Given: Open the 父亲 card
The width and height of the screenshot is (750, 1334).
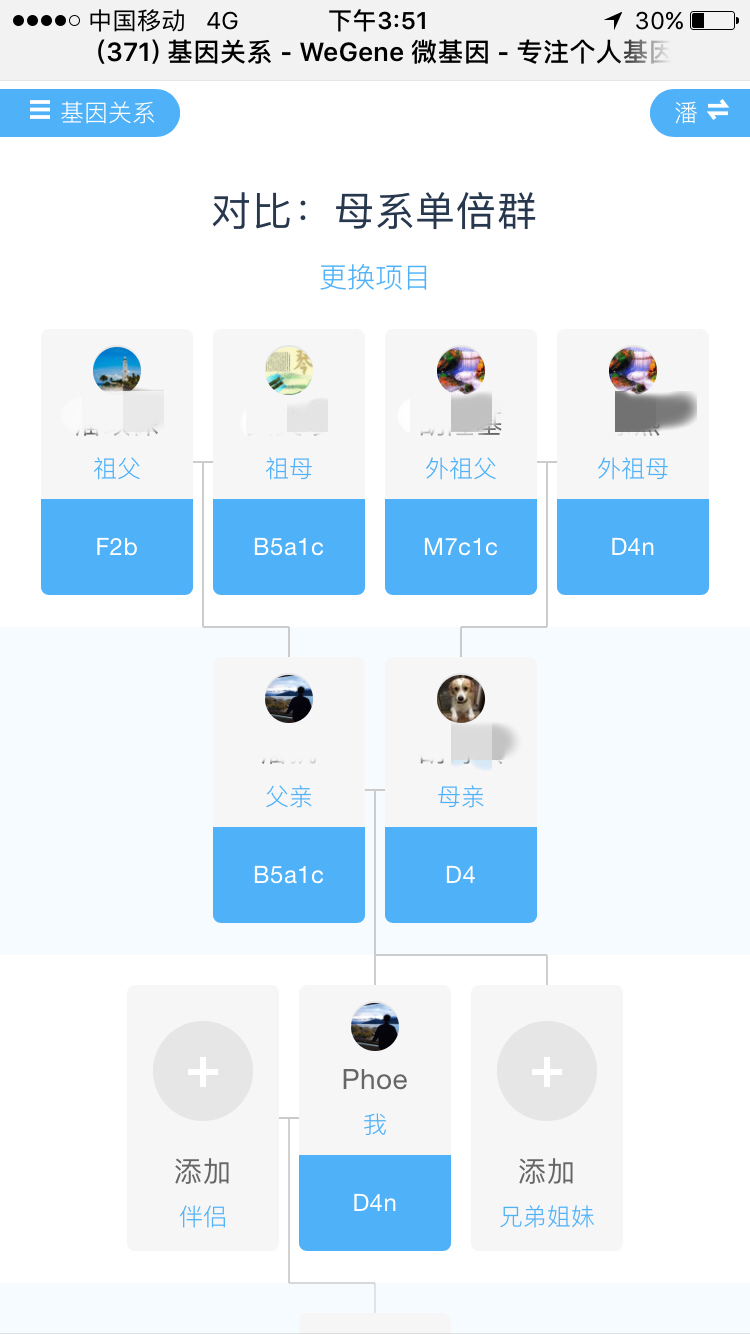Looking at the screenshot, I should point(289,790).
